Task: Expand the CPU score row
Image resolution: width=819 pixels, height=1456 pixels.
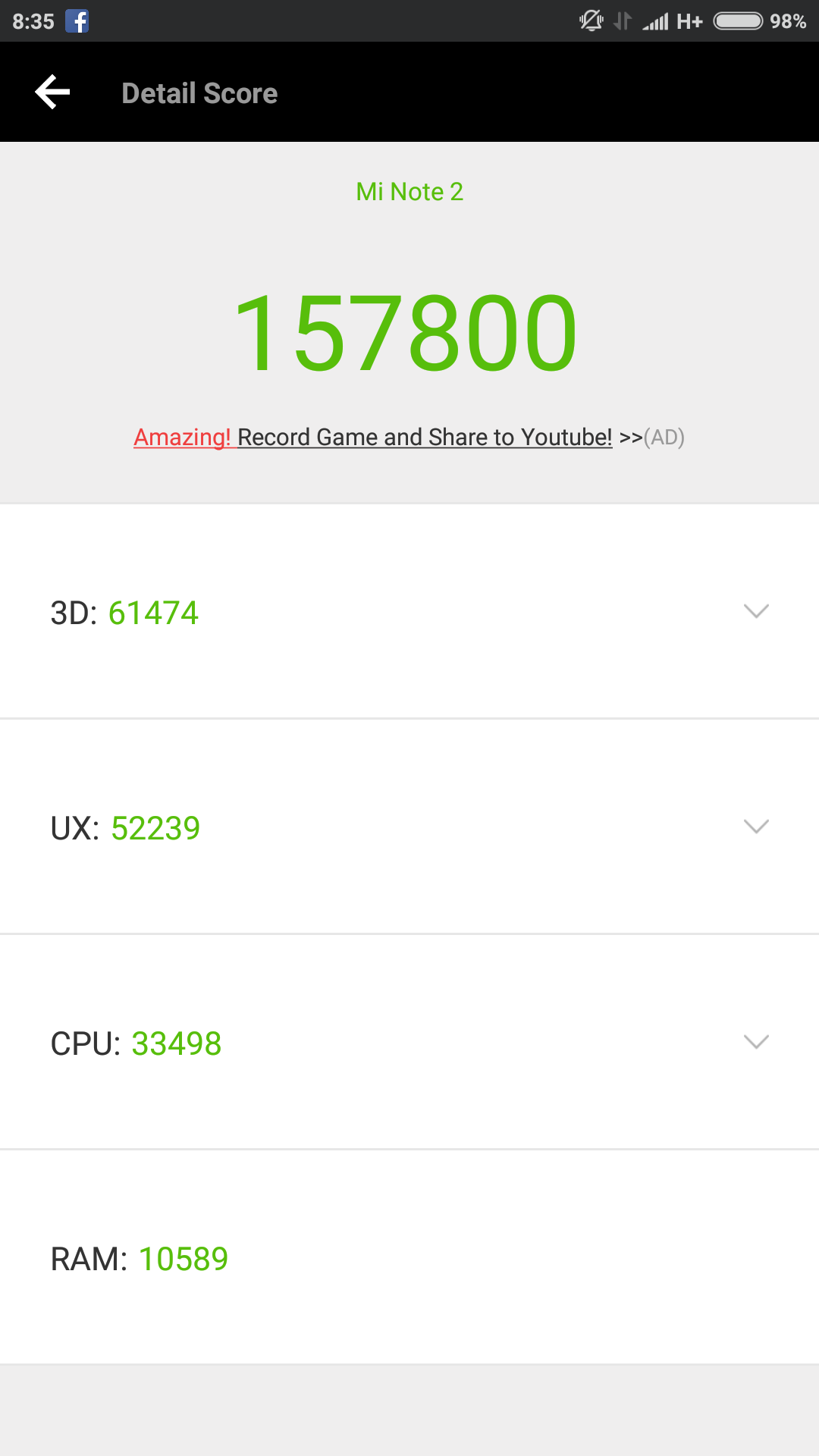Action: pyautogui.click(x=409, y=1042)
